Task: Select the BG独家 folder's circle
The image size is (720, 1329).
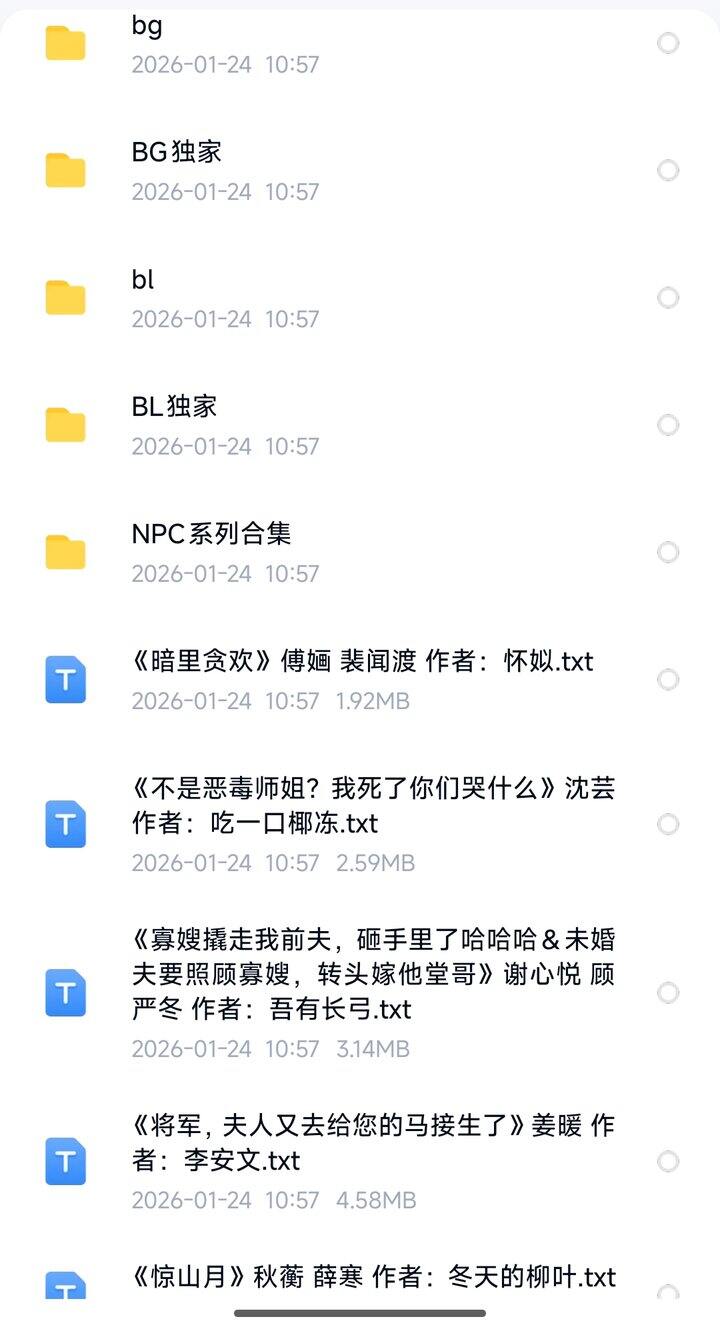Action: [668, 170]
